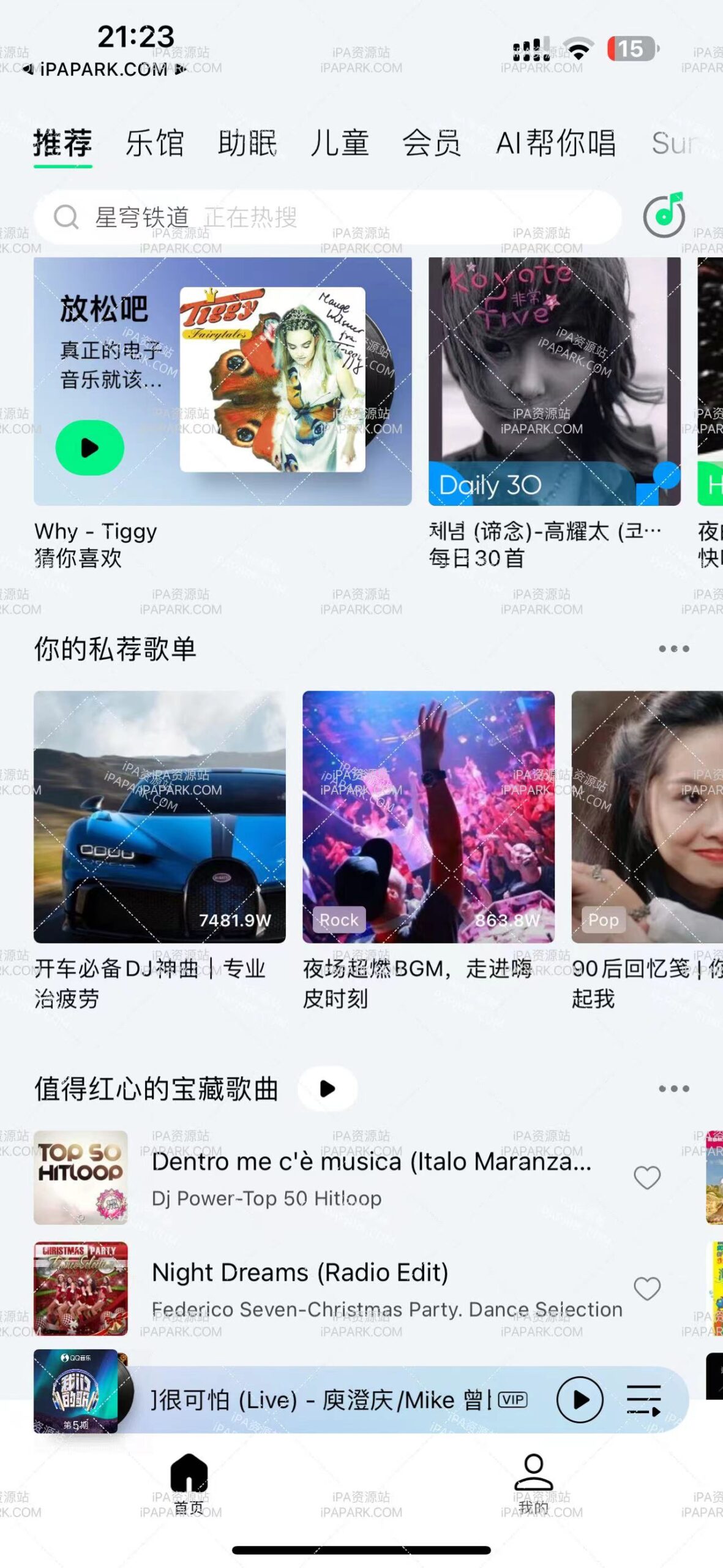Open music recognition via the note icon beside search

(664, 216)
